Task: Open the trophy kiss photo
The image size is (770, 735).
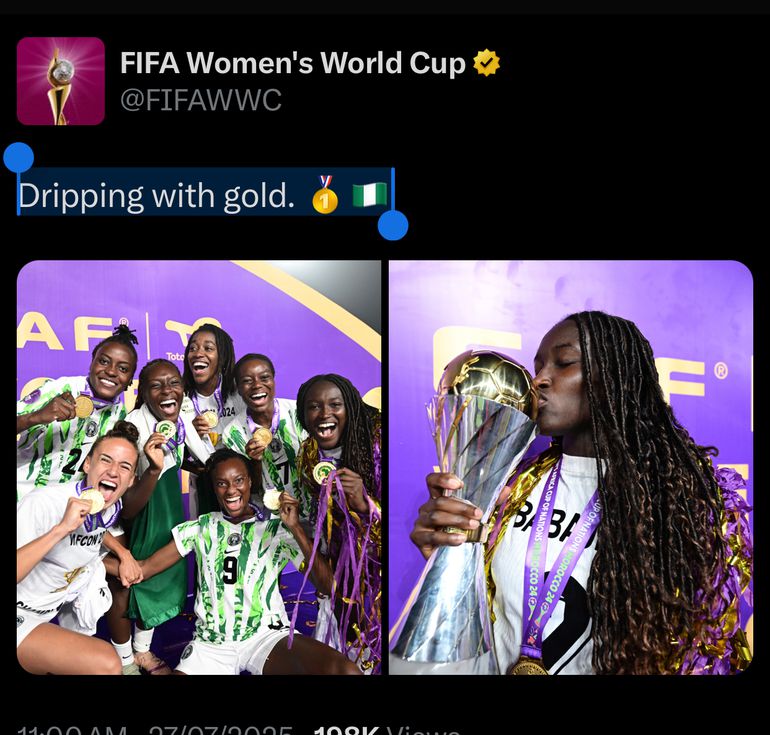Action: click(570, 467)
